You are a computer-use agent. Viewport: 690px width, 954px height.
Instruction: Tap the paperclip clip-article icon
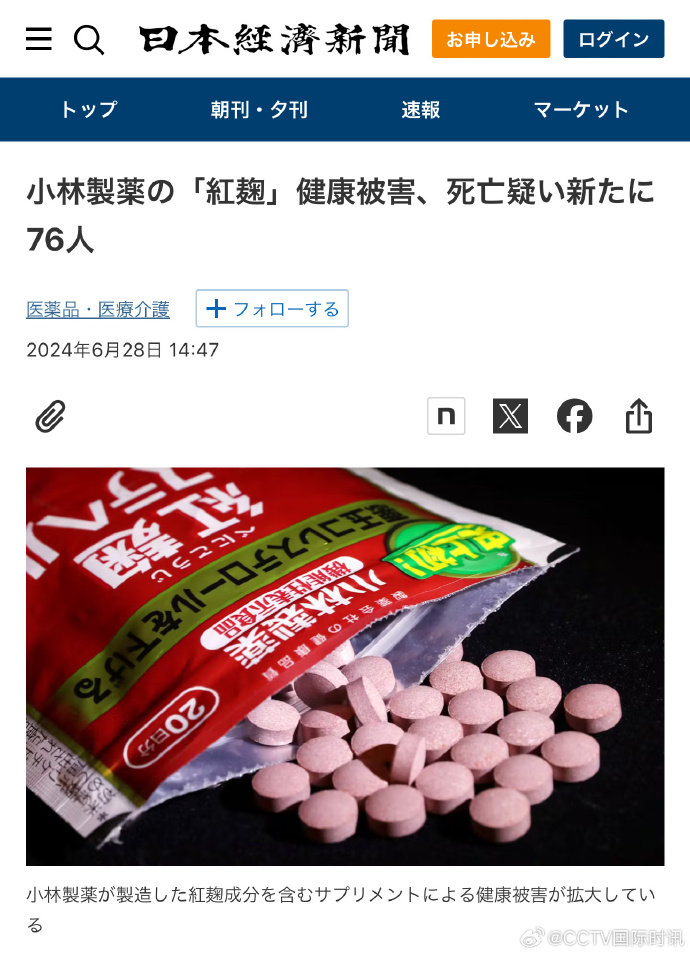click(x=50, y=416)
